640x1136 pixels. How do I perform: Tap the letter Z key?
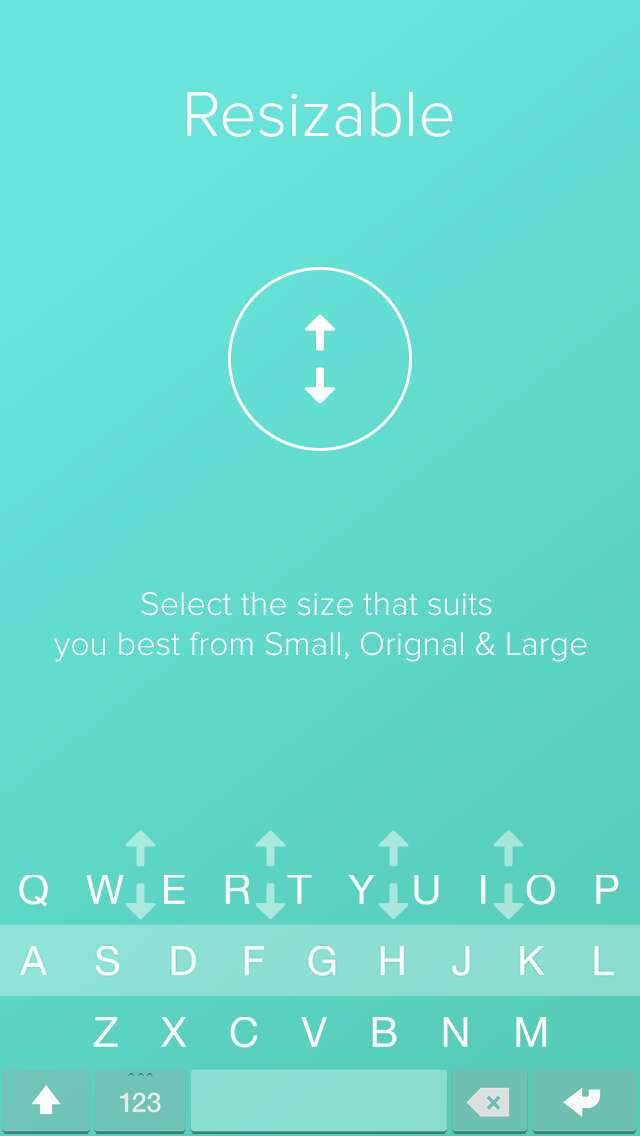(106, 1032)
